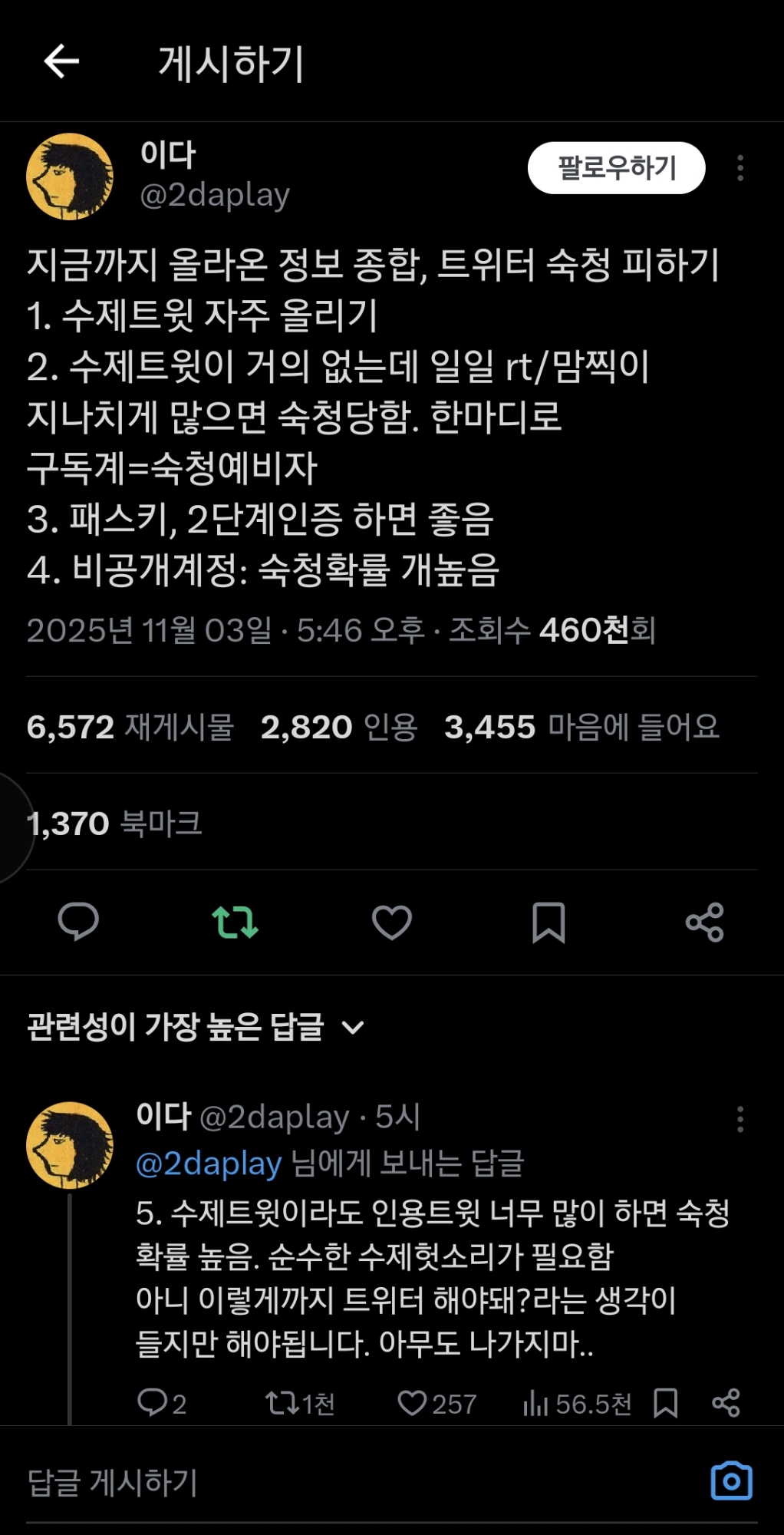This screenshot has width=784, height=1535.
Task: Repost the reply with 1천 reposts
Action: pyautogui.click(x=282, y=1403)
